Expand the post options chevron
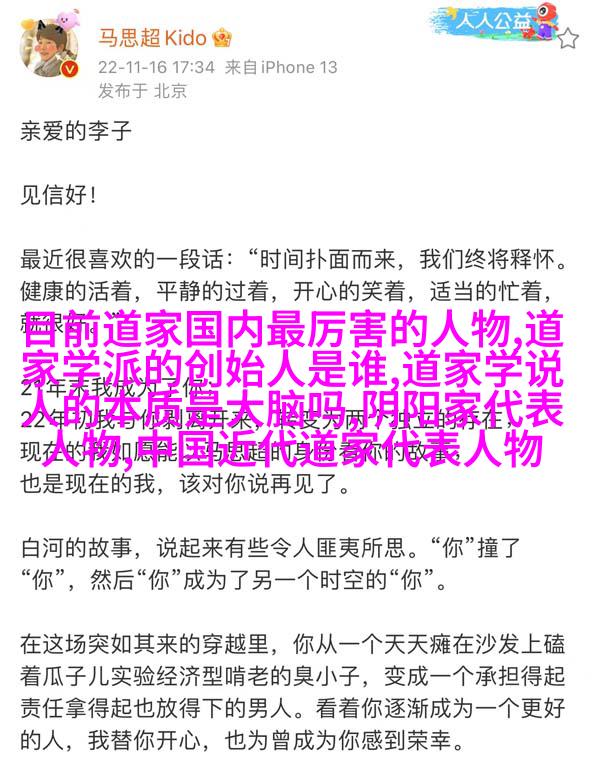The image size is (600, 768). point(567,40)
